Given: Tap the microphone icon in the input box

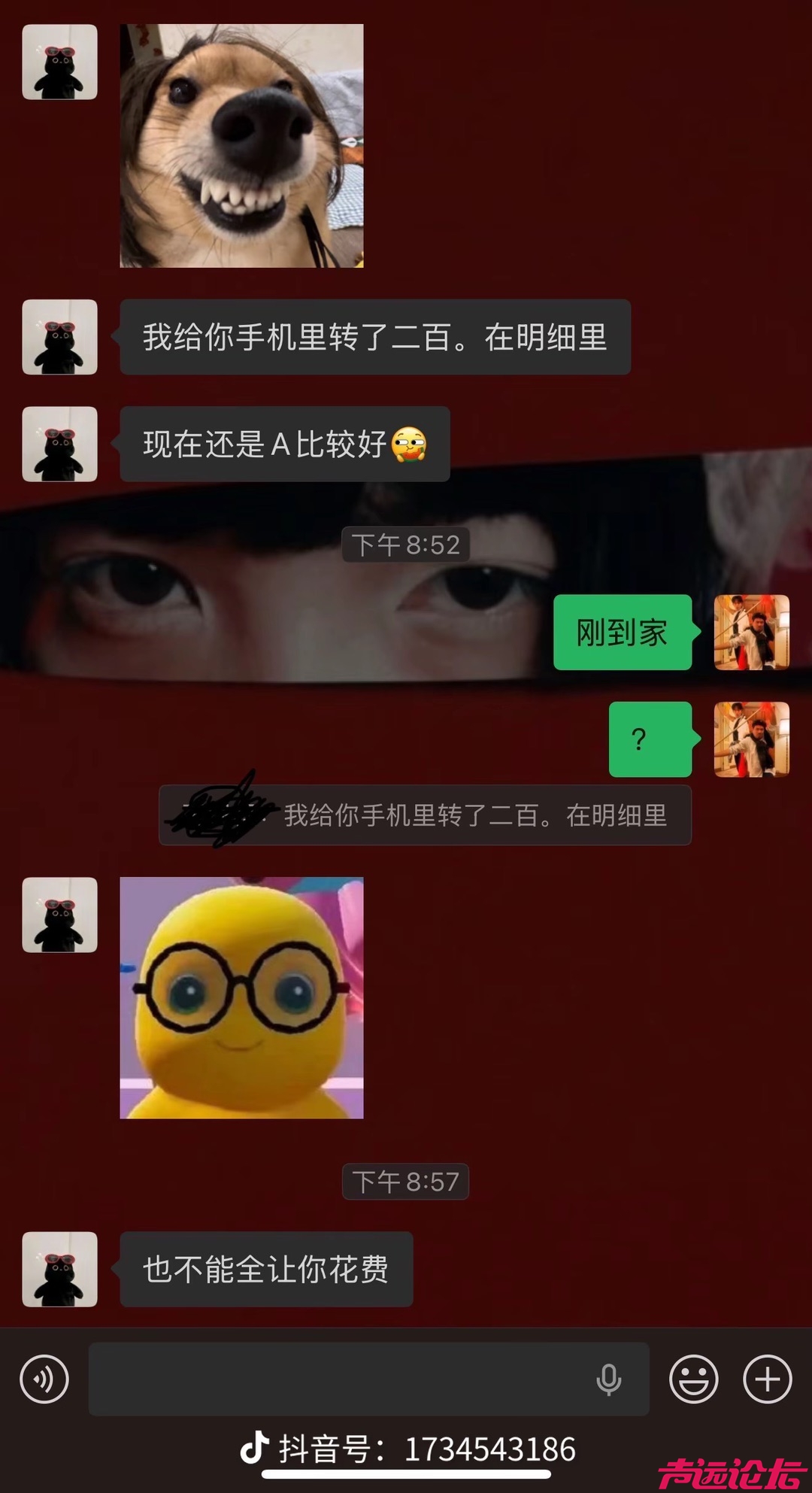Looking at the screenshot, I should [x=608, y=1379].
